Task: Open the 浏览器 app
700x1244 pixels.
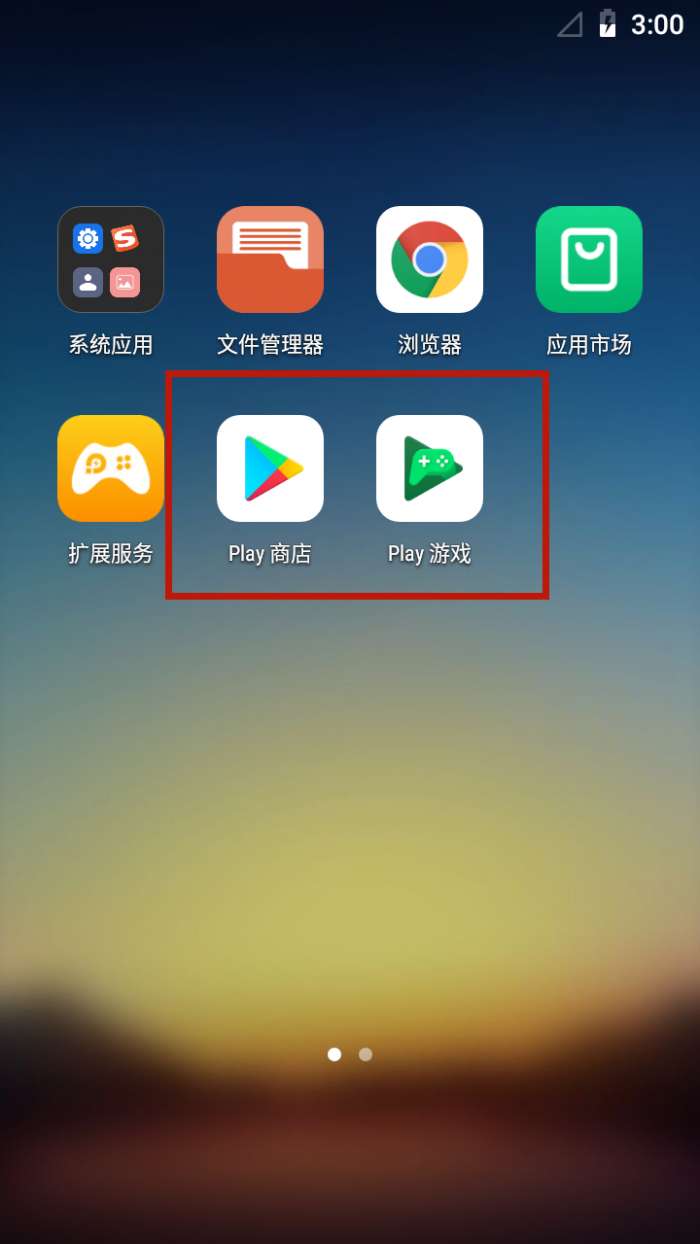Action: coord(429,260)
